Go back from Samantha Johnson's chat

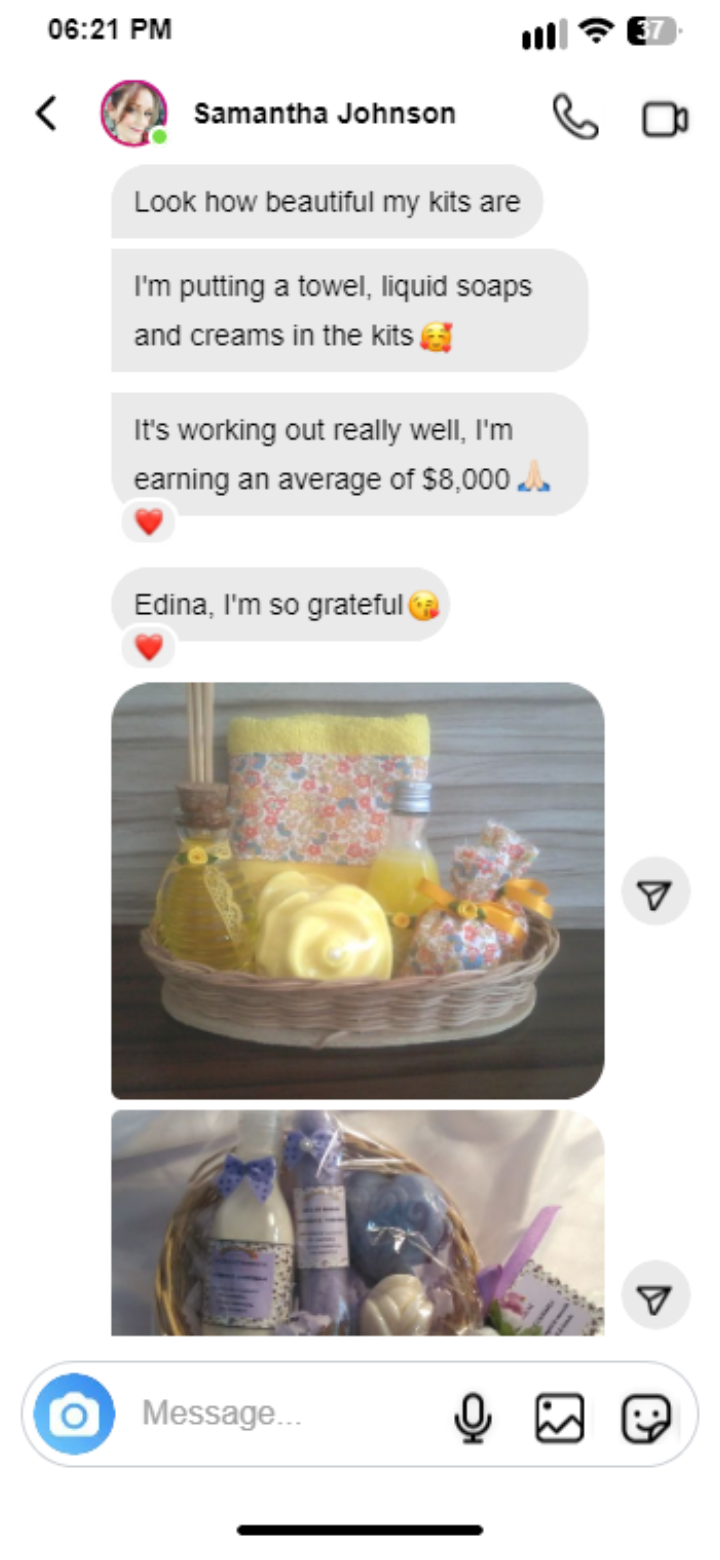(46, 114)
